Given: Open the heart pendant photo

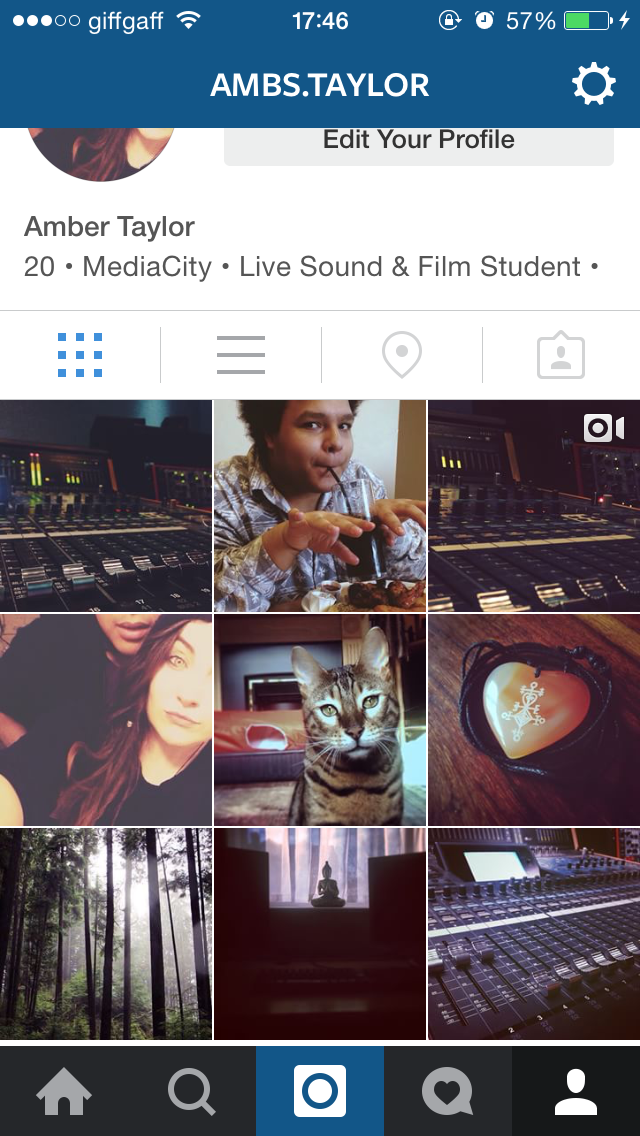Looking at the screenshot, I should coord(534,720).
